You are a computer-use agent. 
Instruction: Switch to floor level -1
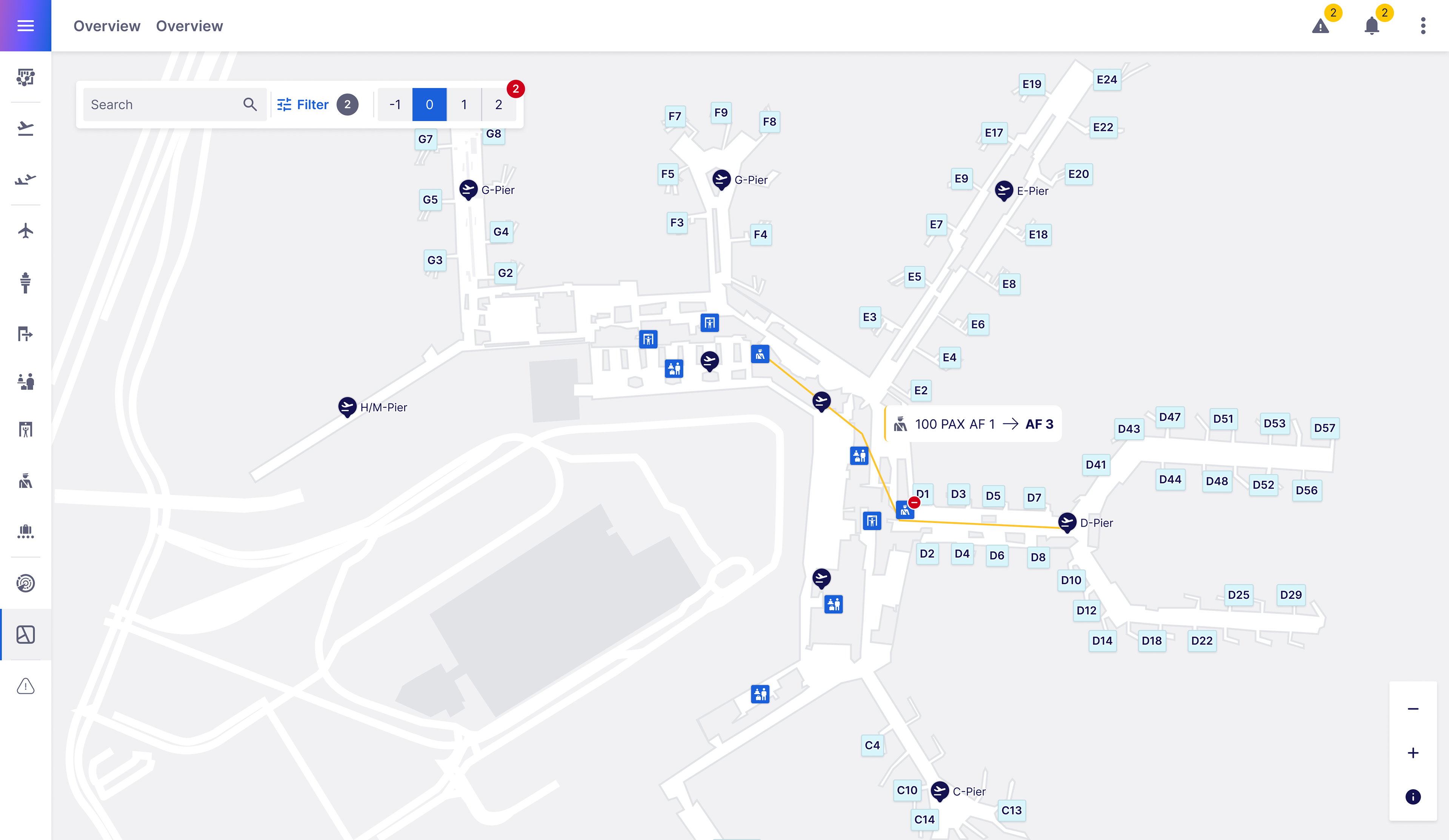click(394, 105)
